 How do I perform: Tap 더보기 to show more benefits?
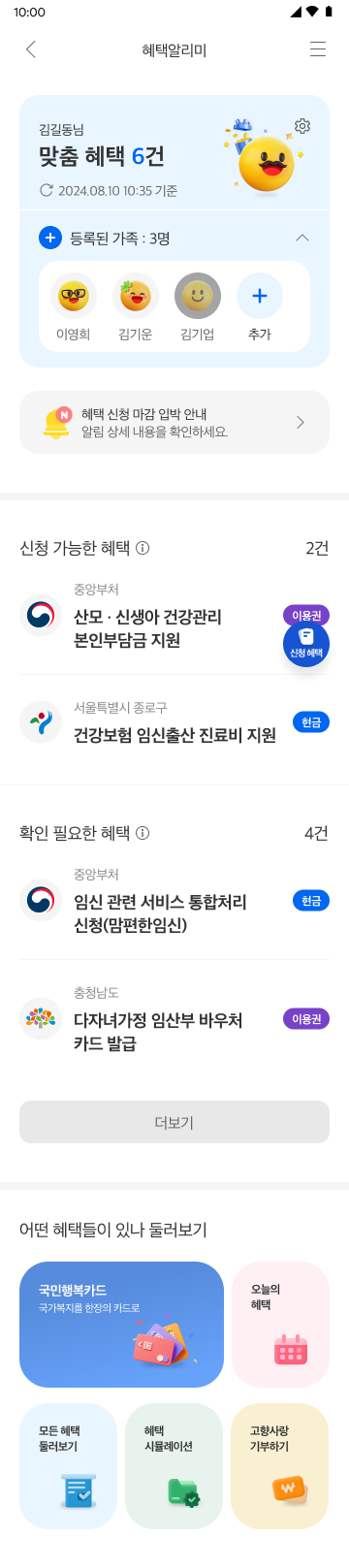[x=174, y=1123]
